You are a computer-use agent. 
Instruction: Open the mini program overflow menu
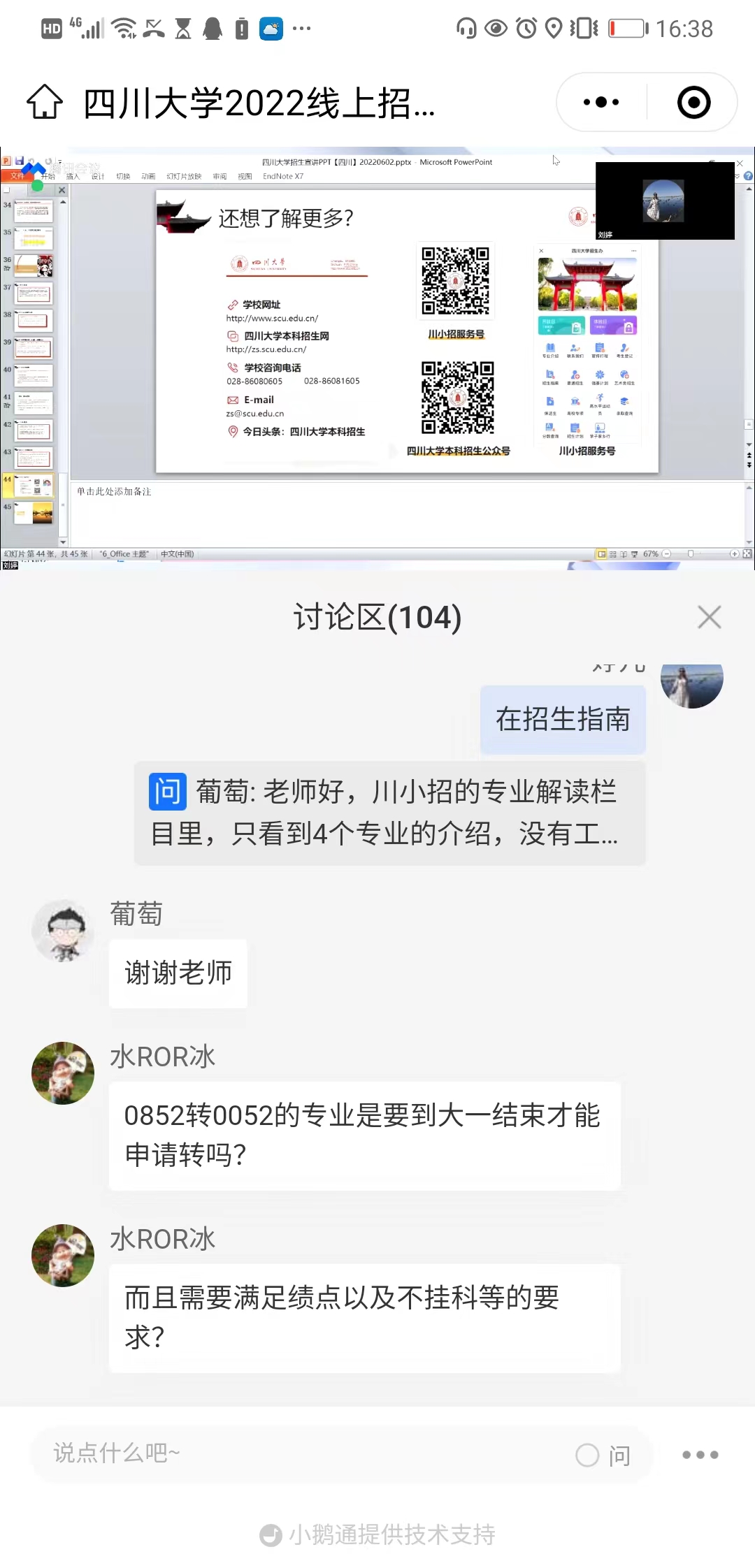601,103
